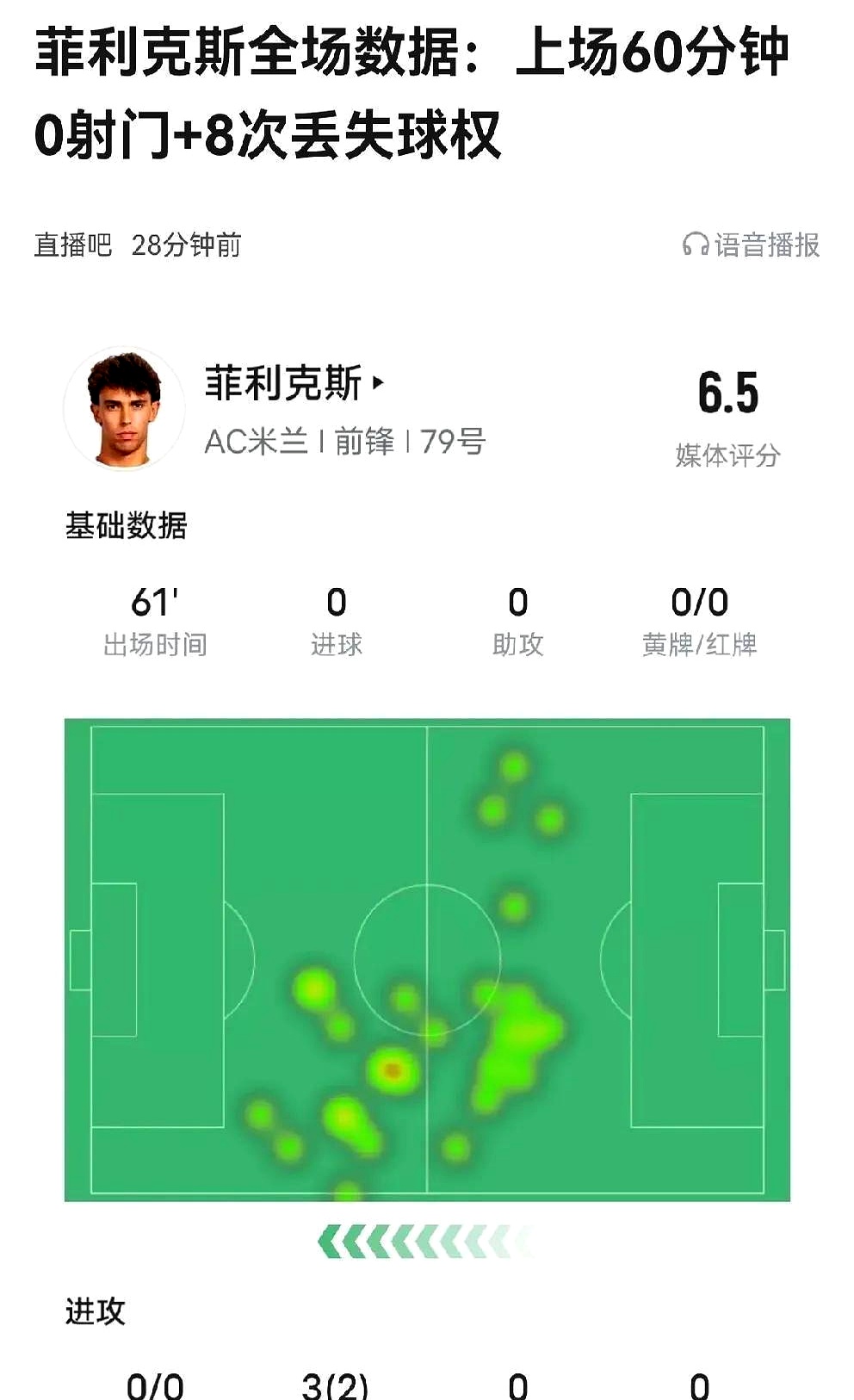The image size is (854, 1400).
Task: Open the 直播吧 source page
Action: (x=73, y=245)
